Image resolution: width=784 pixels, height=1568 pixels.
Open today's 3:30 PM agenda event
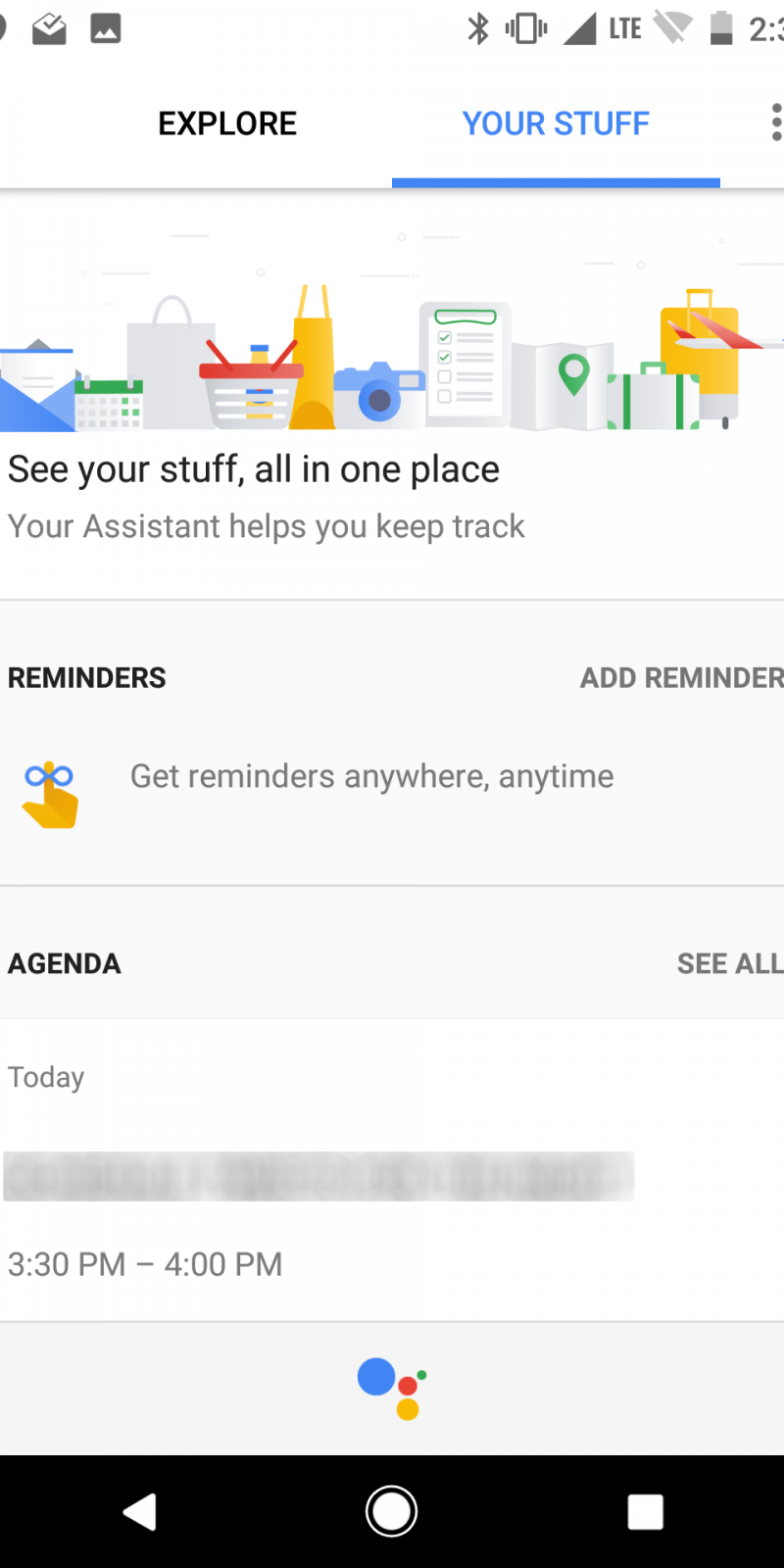(318, 1215)
